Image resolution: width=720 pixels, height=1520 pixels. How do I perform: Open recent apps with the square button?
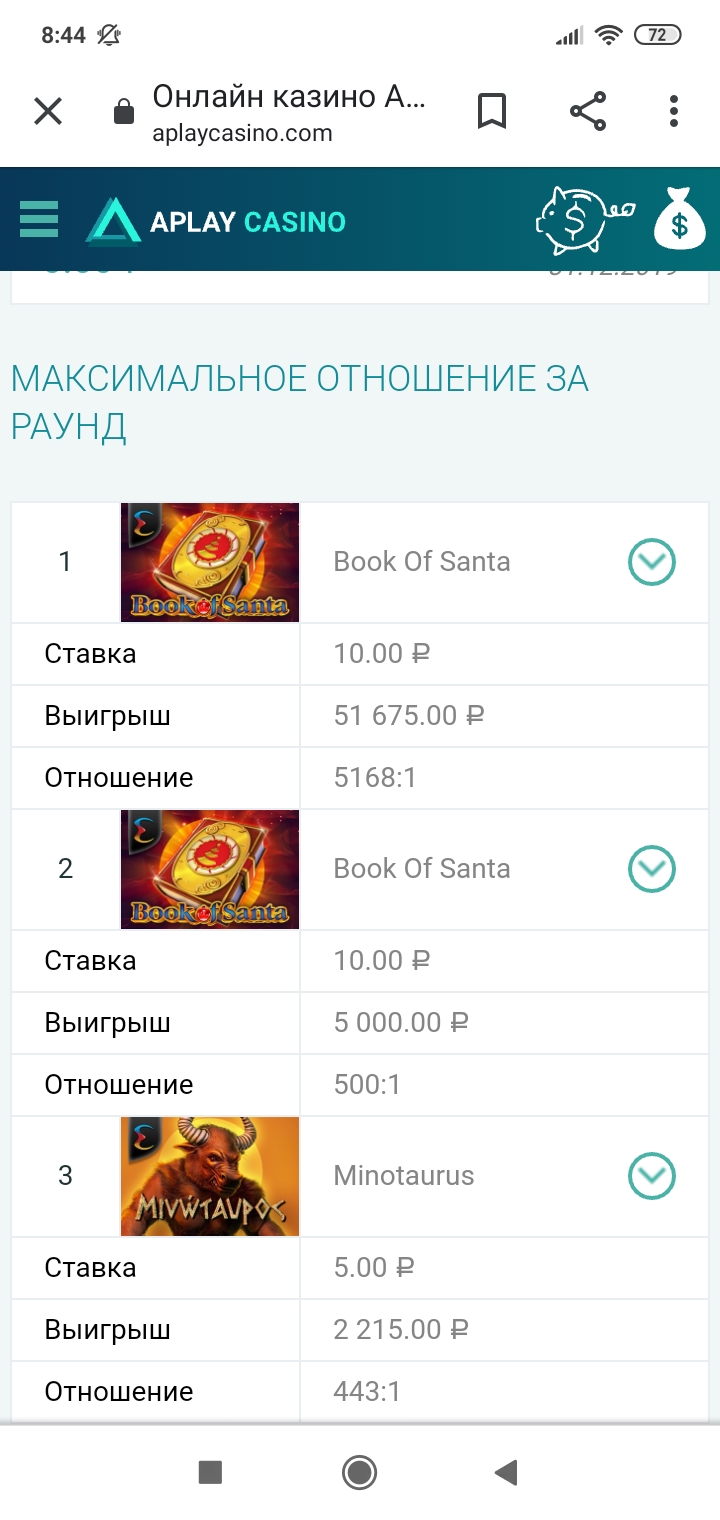pos(209,1472)
